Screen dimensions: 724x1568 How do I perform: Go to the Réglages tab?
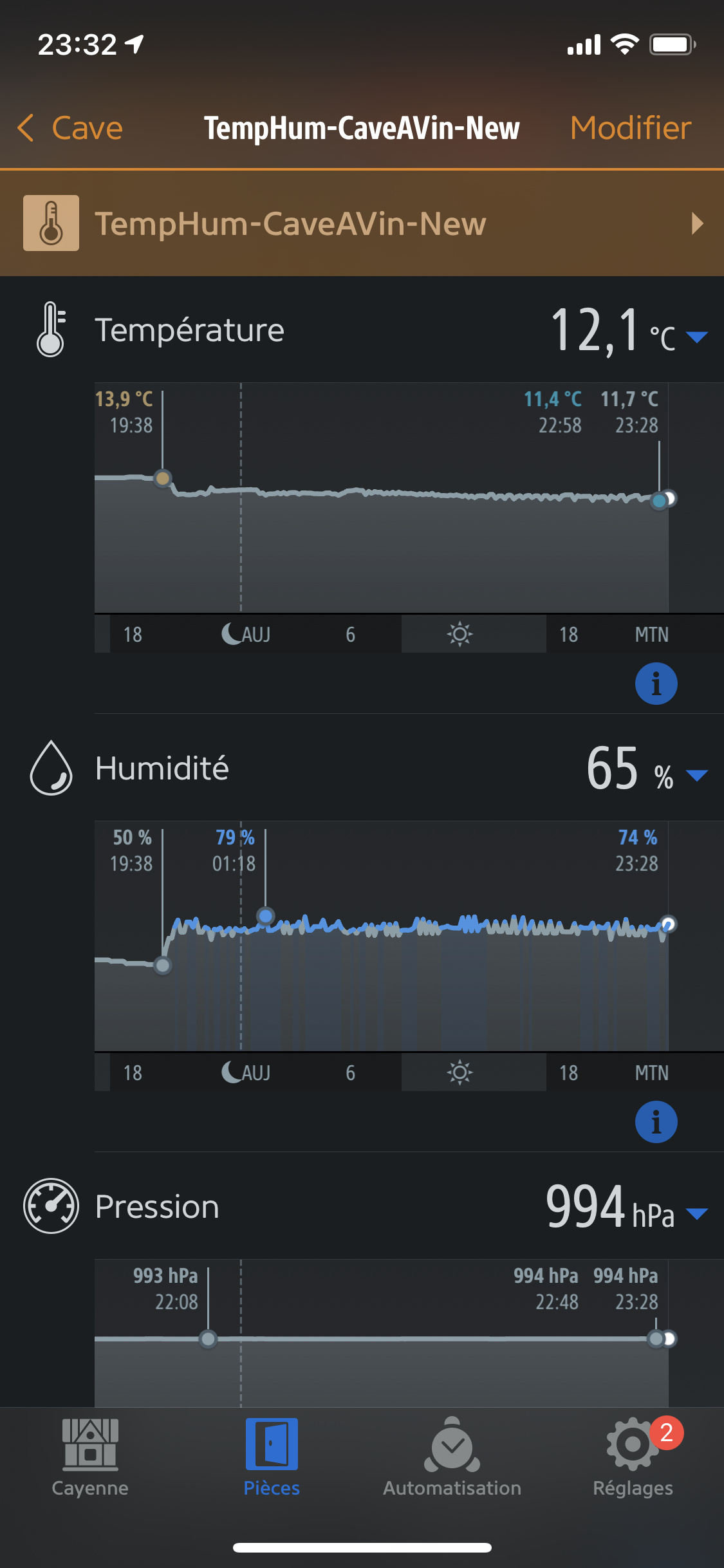tap(633, 1457)
